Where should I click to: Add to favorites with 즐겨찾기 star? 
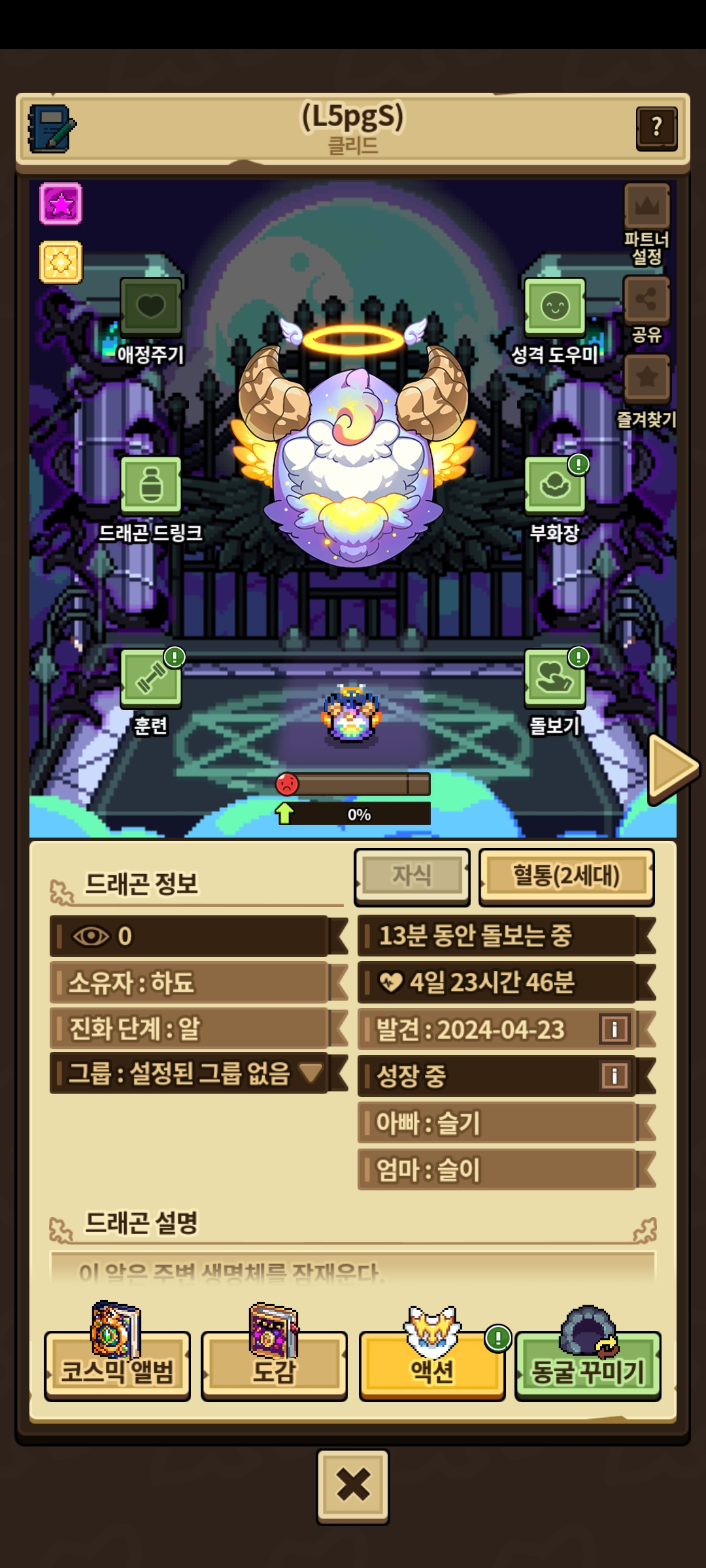647,378
